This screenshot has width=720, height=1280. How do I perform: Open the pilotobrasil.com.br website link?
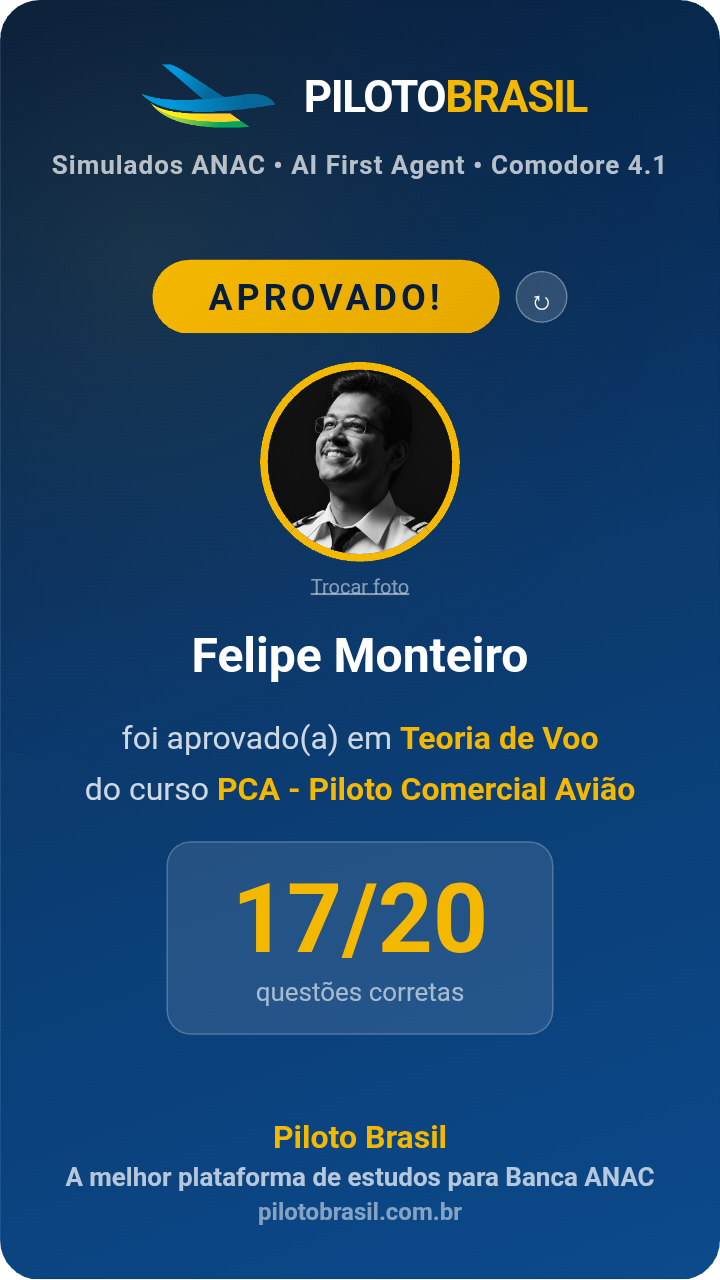(360, 1213)
